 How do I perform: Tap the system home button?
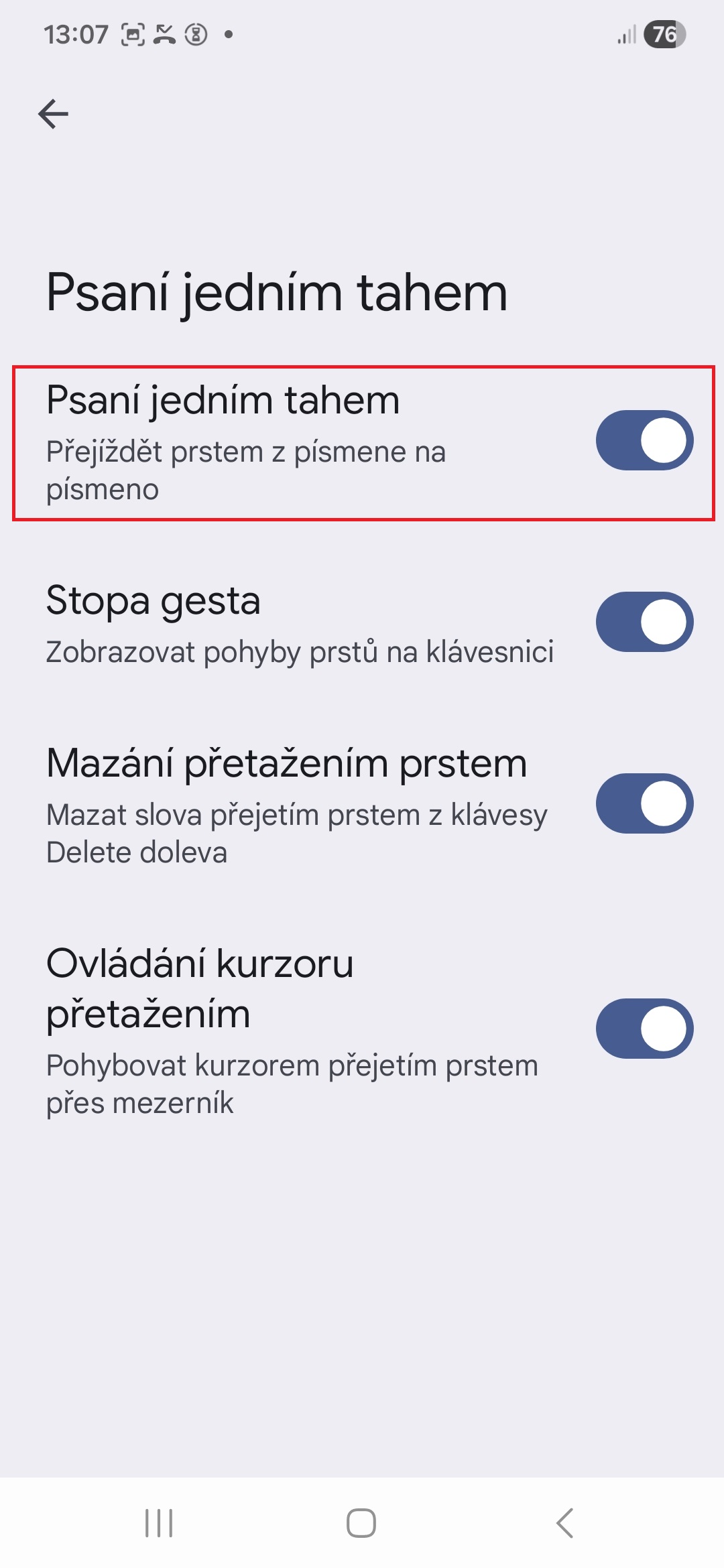tap(361, 1523)
